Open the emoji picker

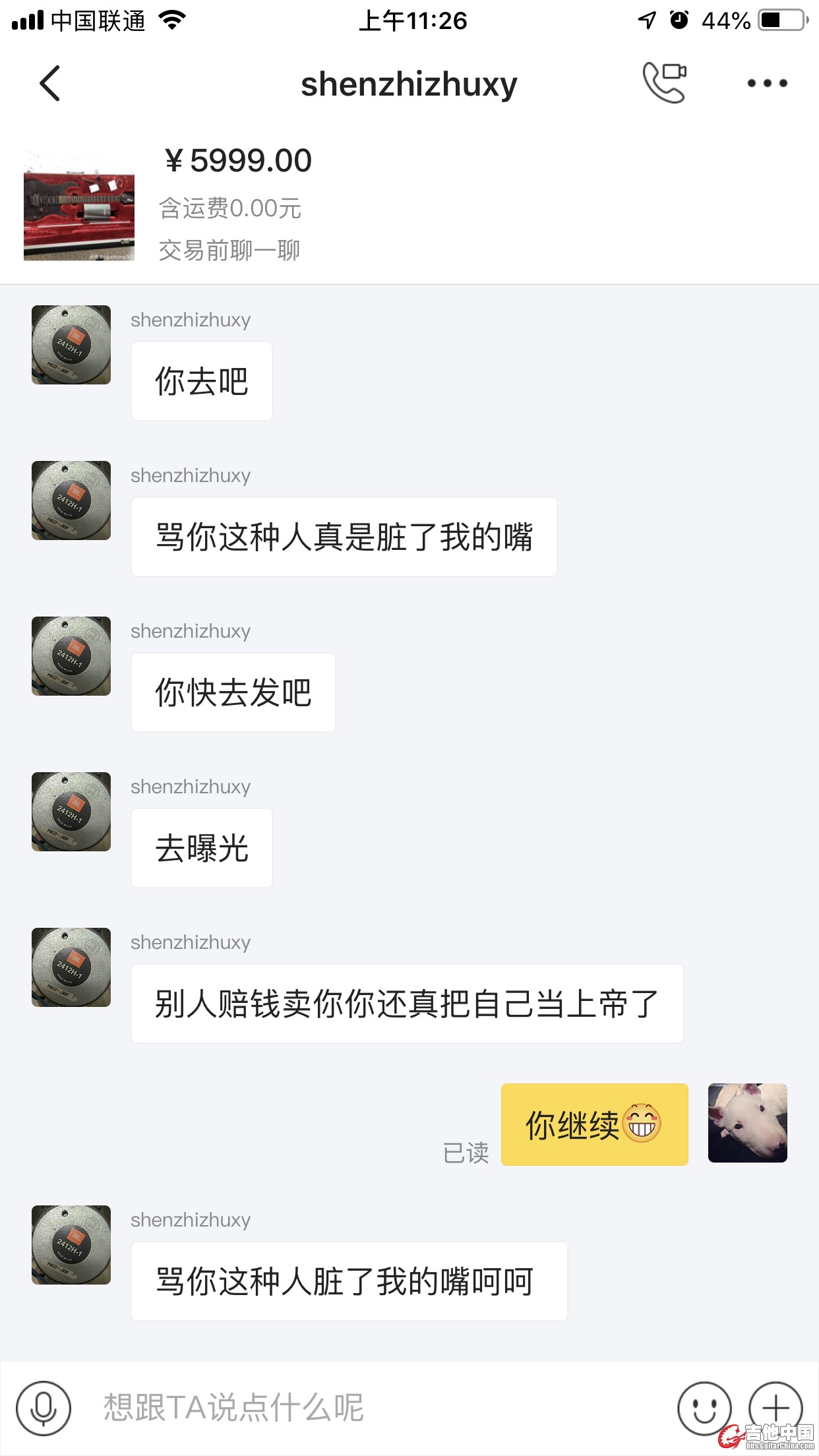coord(704,1408)
